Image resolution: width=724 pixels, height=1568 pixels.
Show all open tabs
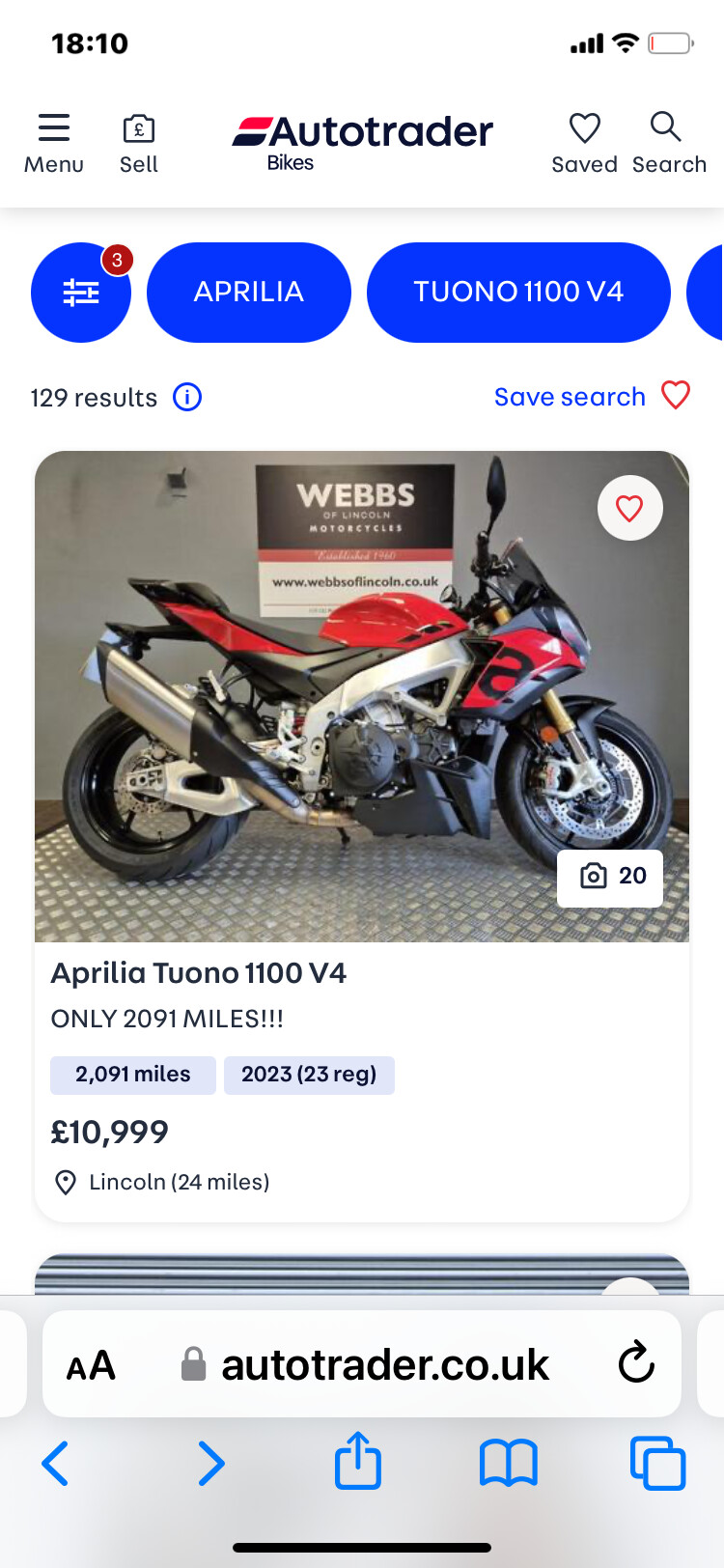tap(657, 1463)
